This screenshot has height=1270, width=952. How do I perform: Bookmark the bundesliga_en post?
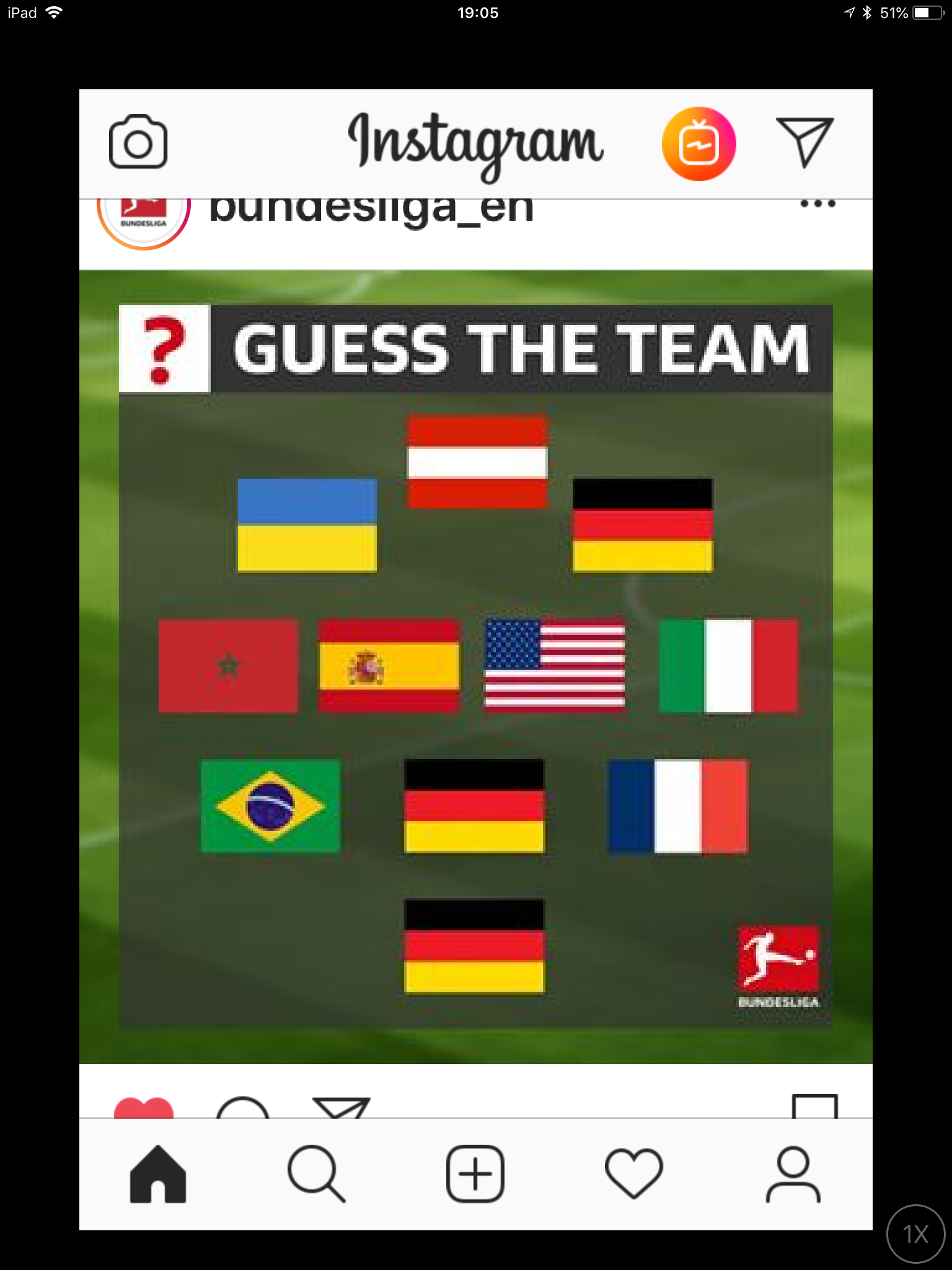[814, 1107]
